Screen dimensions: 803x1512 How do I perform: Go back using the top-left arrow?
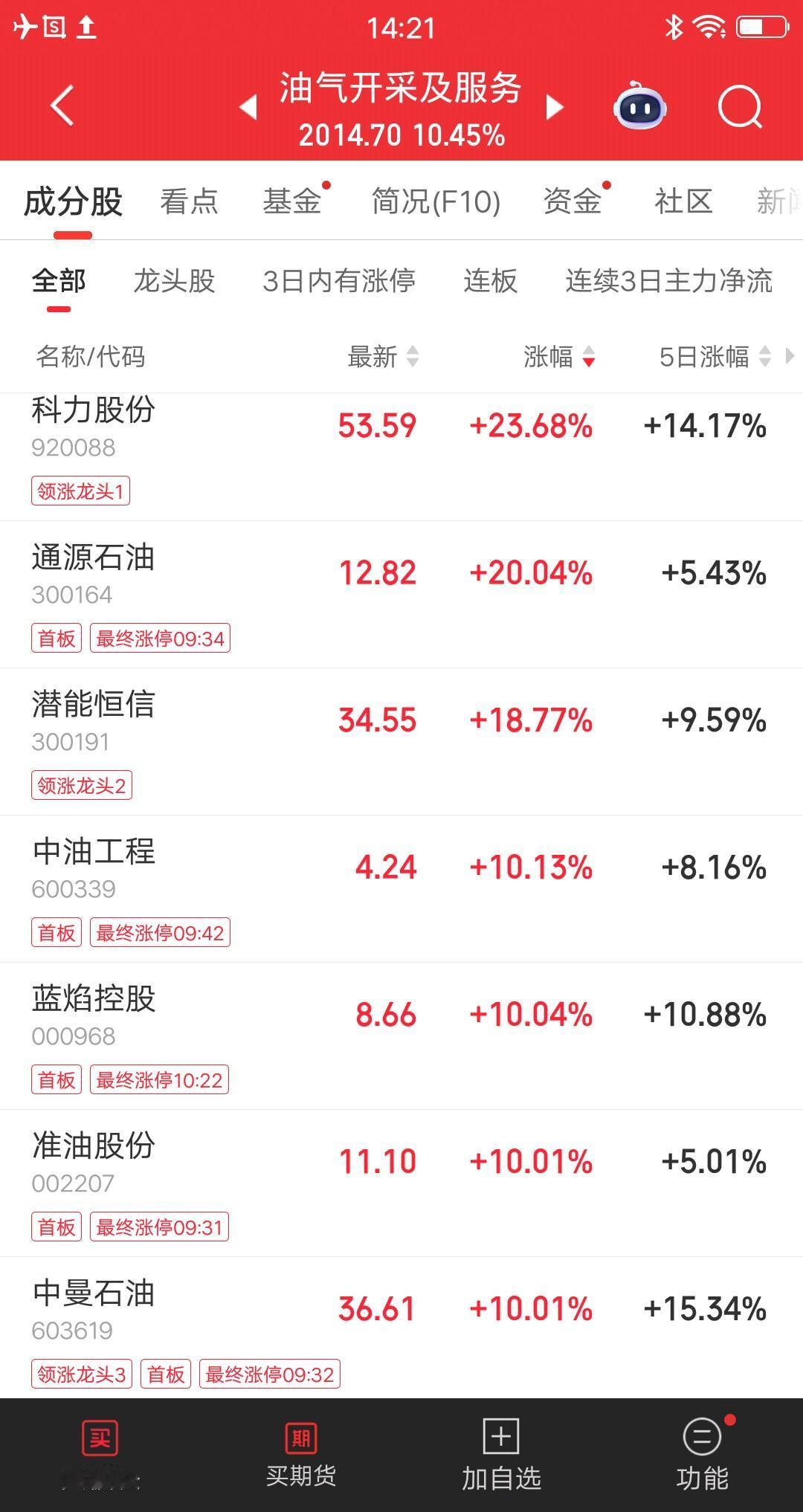click(62, 106)
